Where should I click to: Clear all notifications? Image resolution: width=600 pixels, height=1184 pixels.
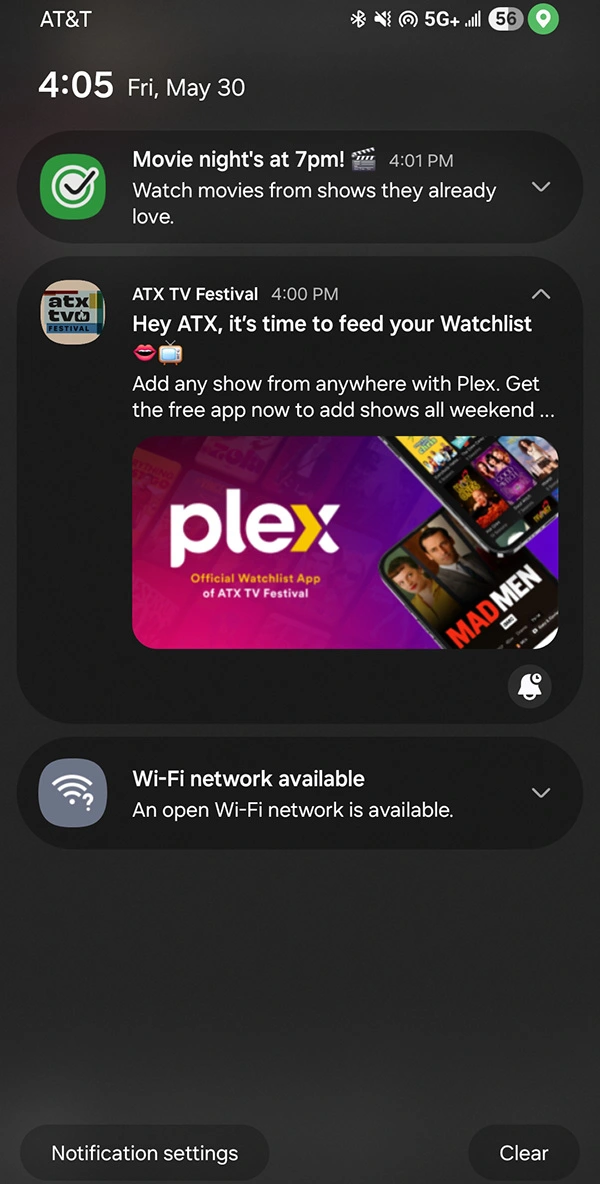click(x=524, y=1153)
